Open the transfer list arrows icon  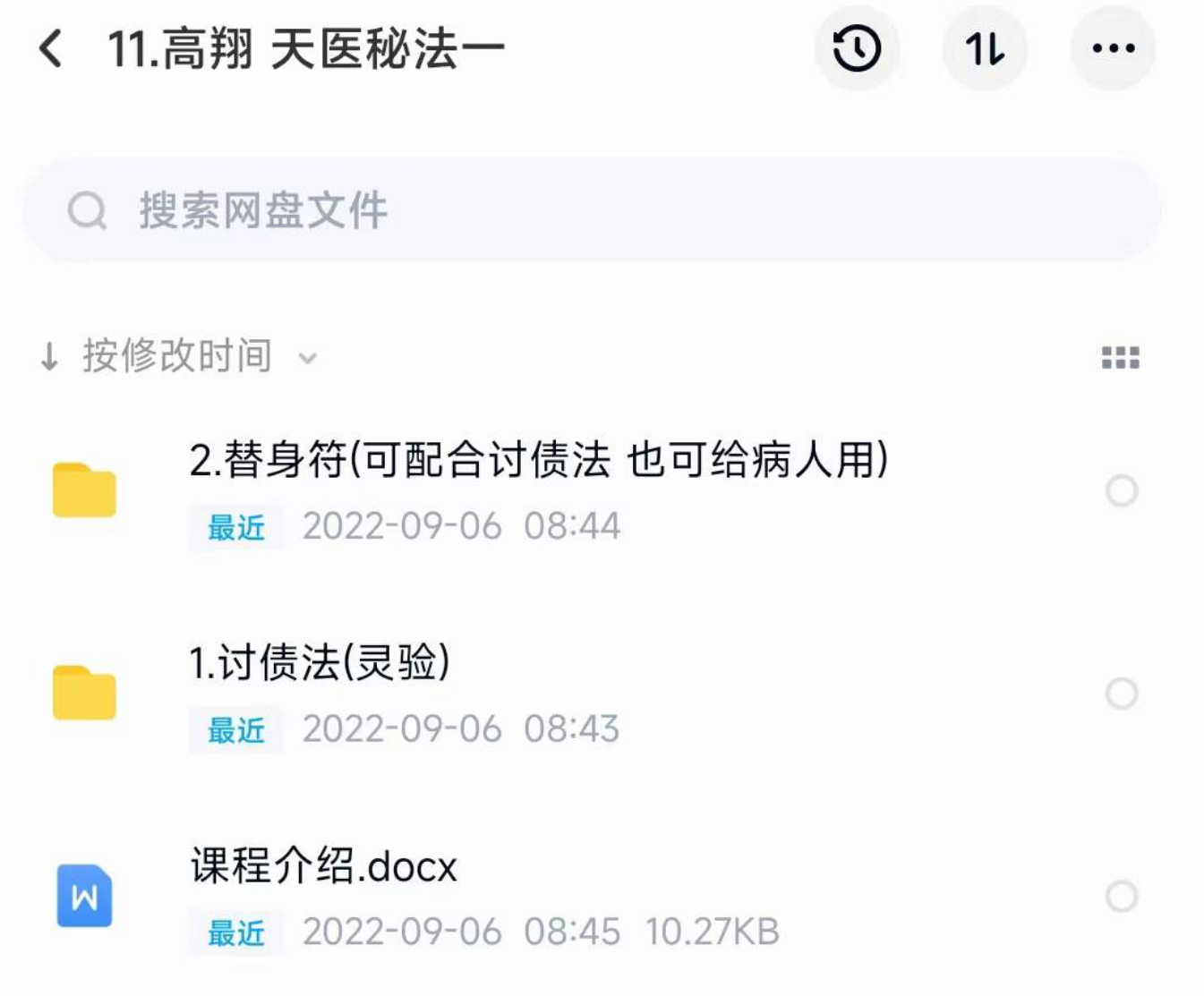point(985,48)
